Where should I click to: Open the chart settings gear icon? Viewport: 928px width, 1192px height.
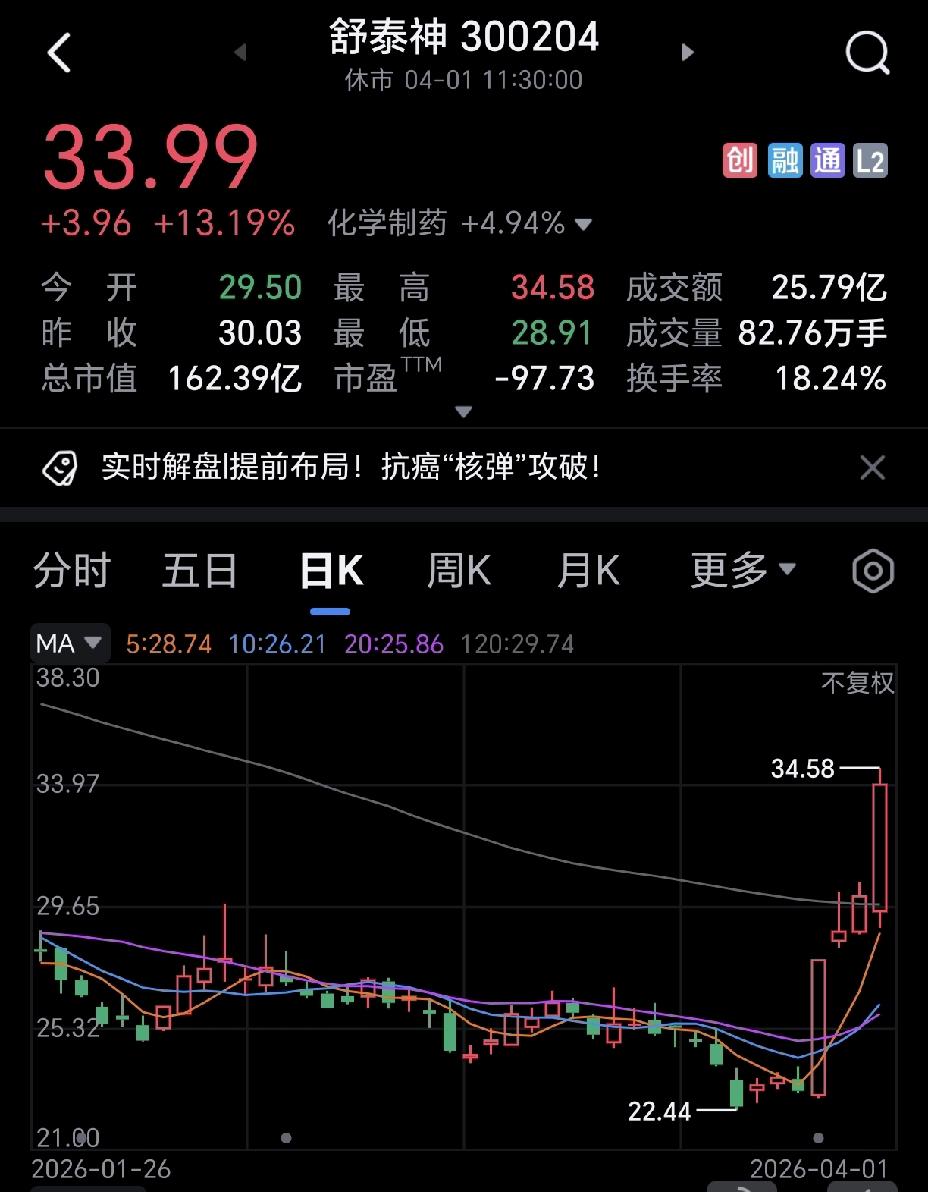[872, 570]
